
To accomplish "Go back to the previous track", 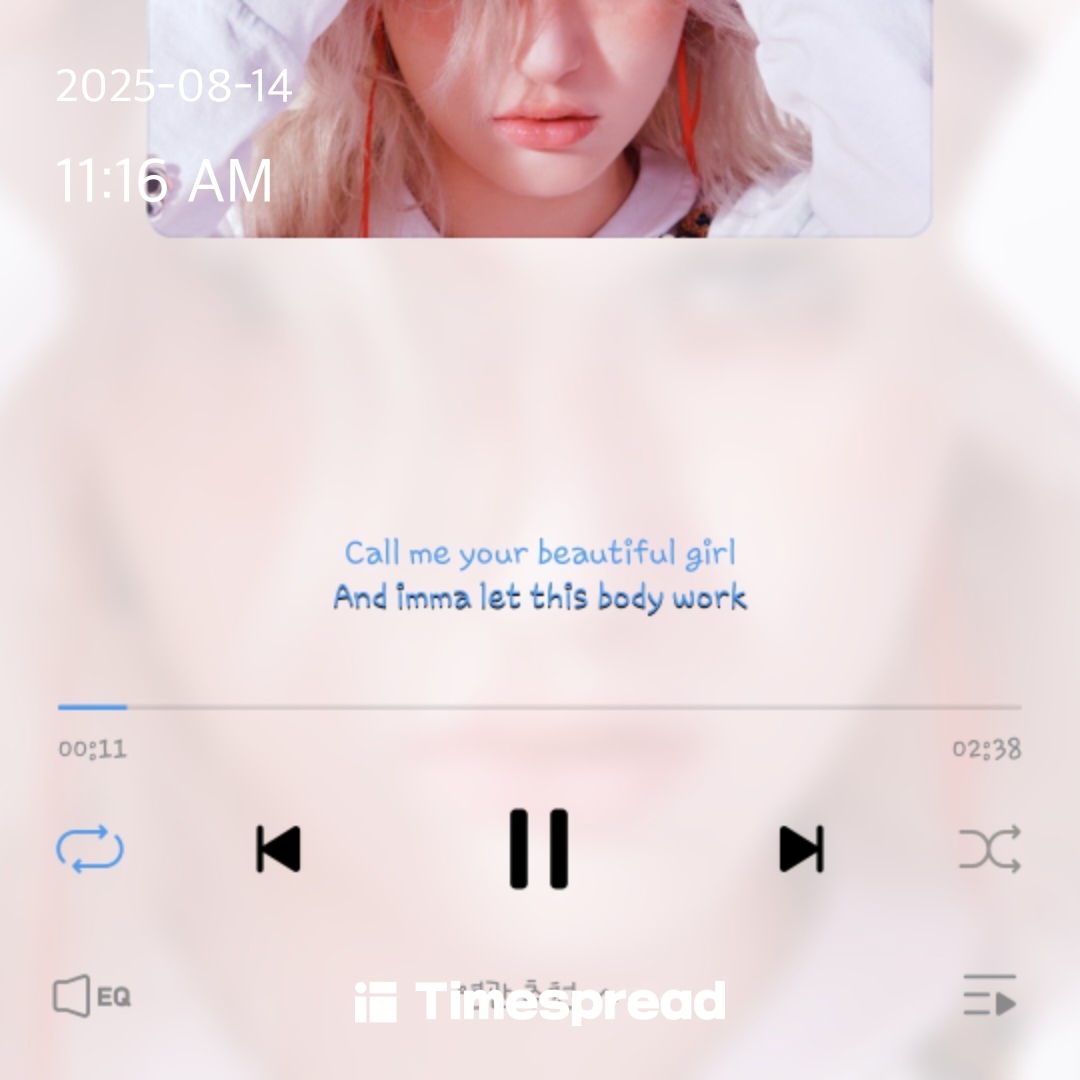I will pos(278,849).
